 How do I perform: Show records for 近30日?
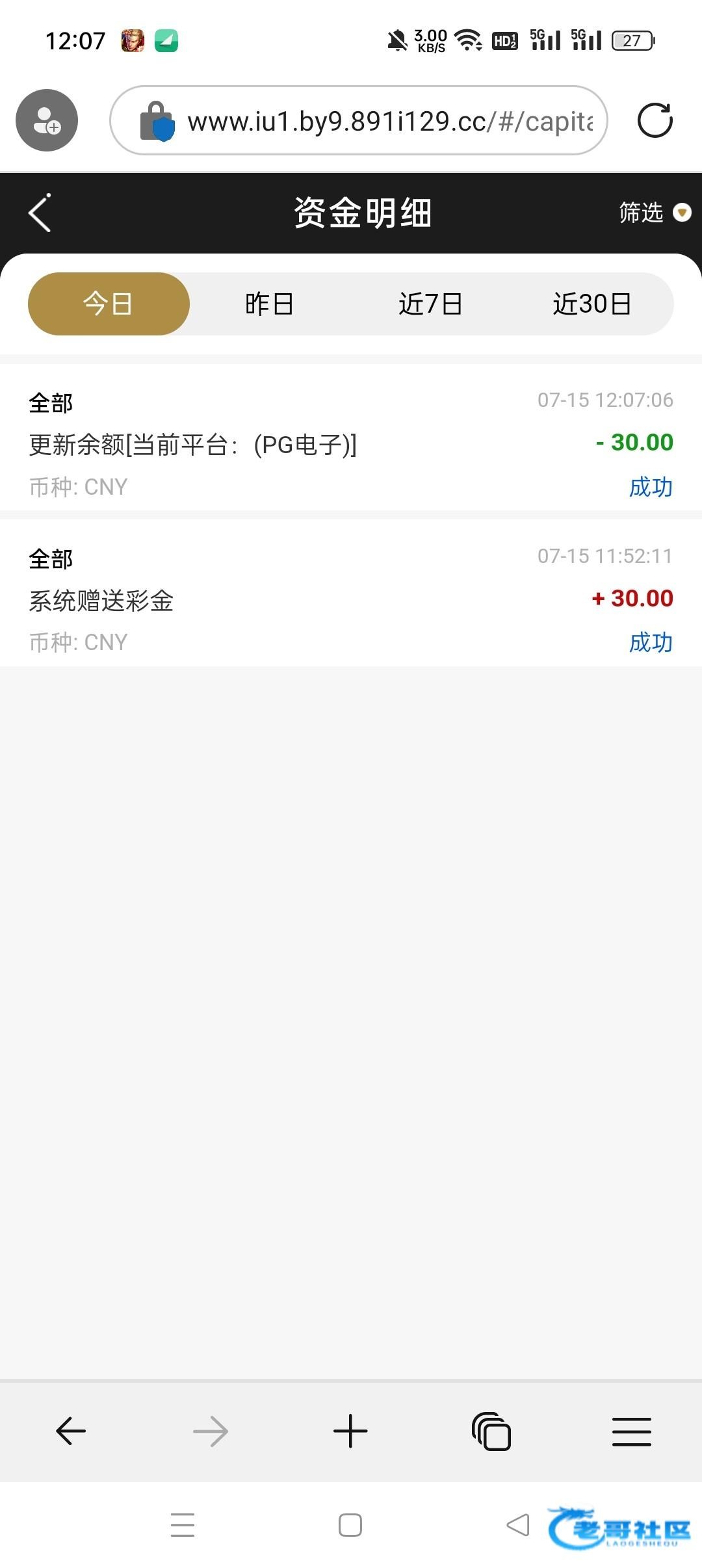(x=591, y=304)
